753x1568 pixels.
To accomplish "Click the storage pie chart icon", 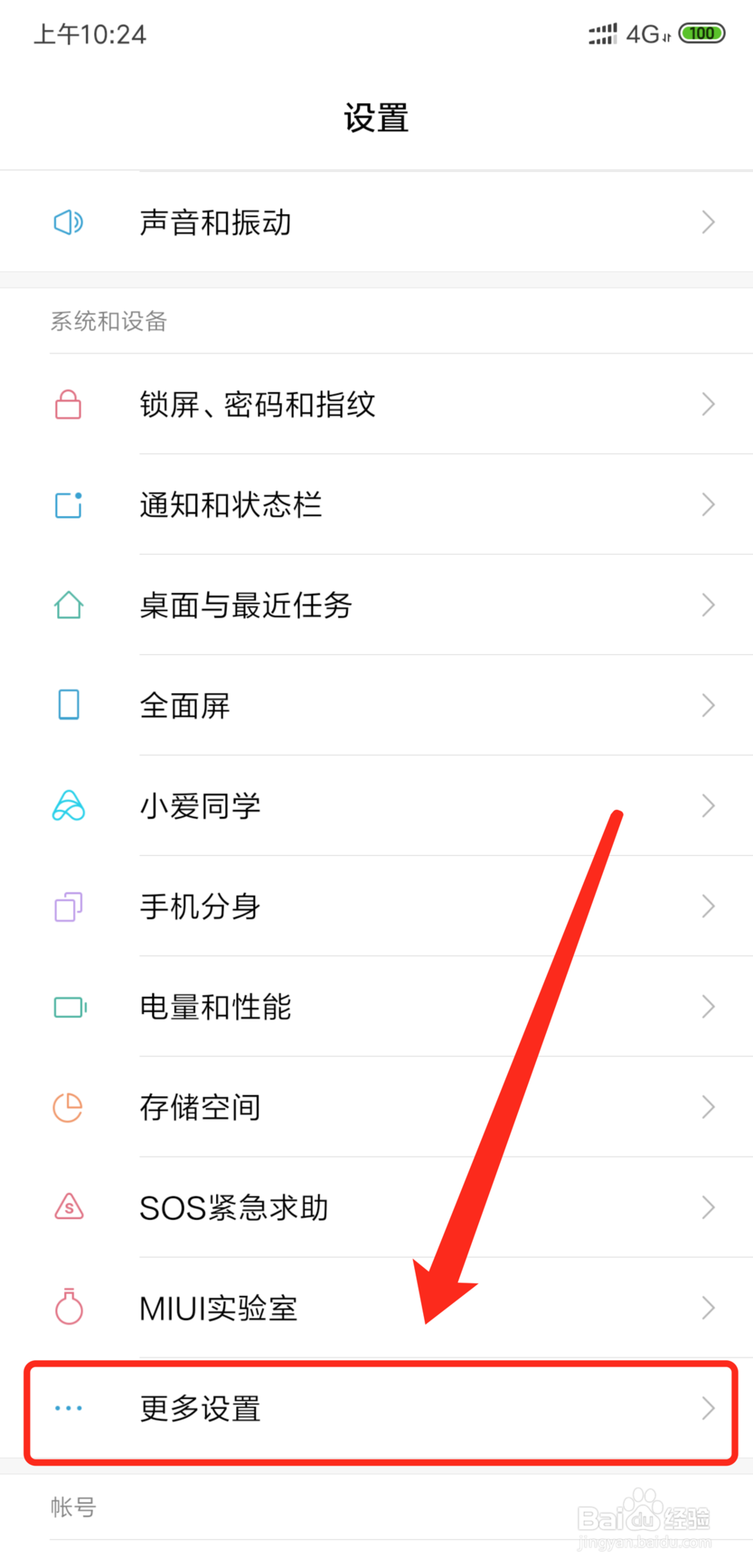I will click(67, 1106).
